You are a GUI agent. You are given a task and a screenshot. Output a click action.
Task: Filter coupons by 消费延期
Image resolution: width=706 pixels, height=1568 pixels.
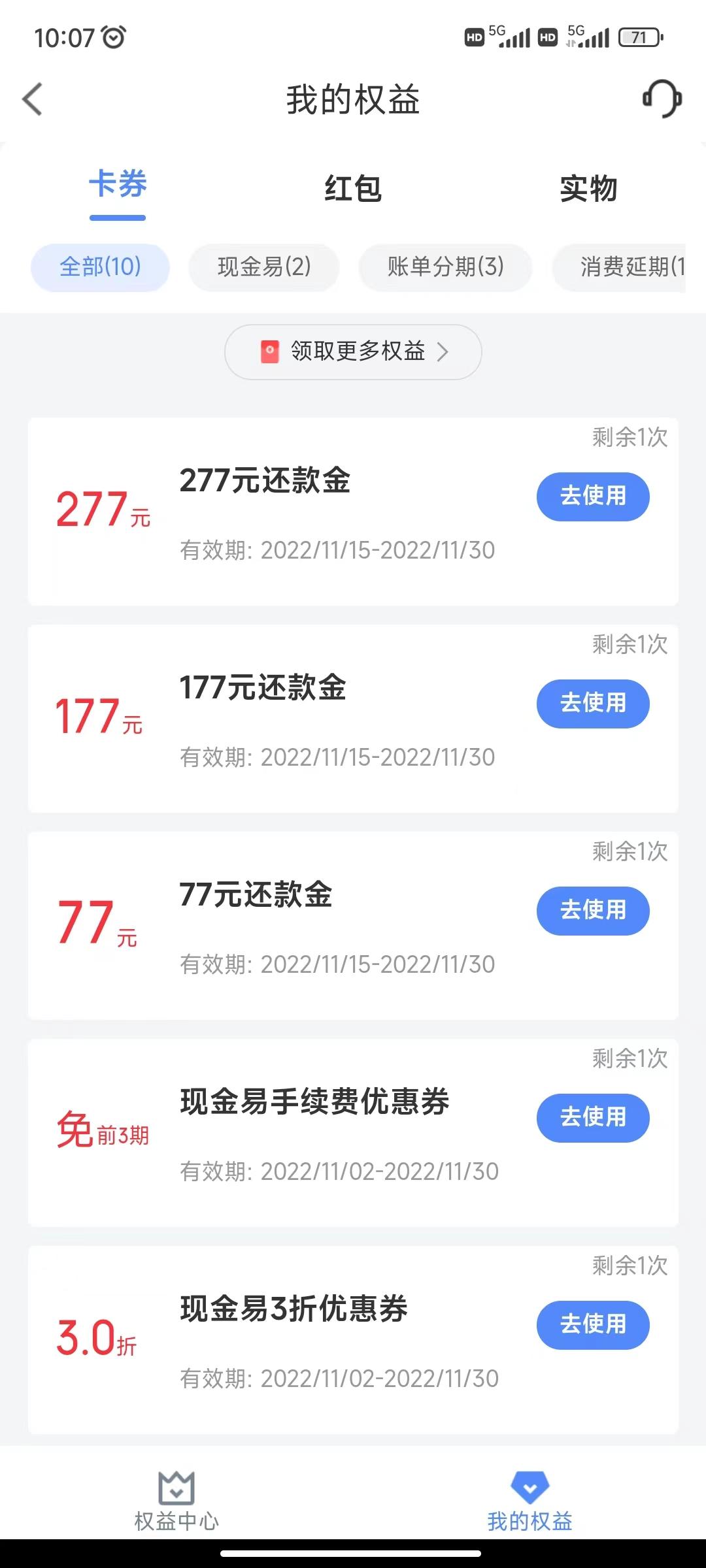[x=619, y=267]
